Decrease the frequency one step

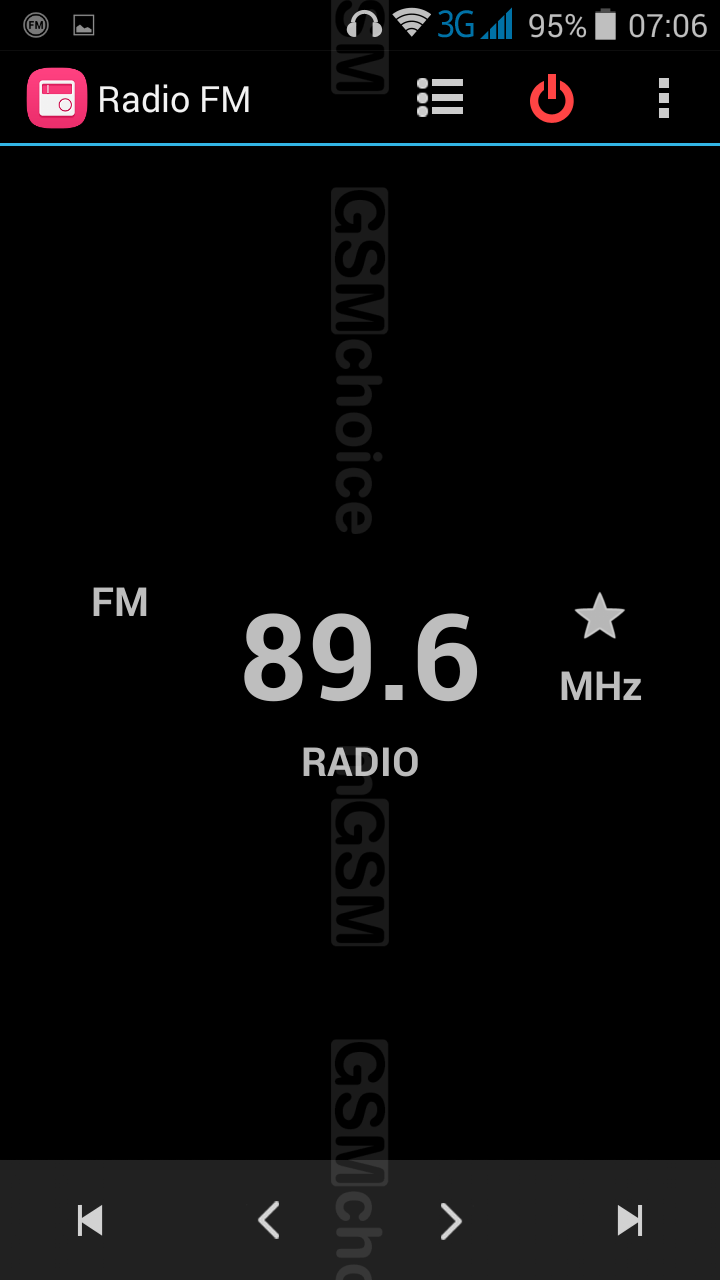268,1220
